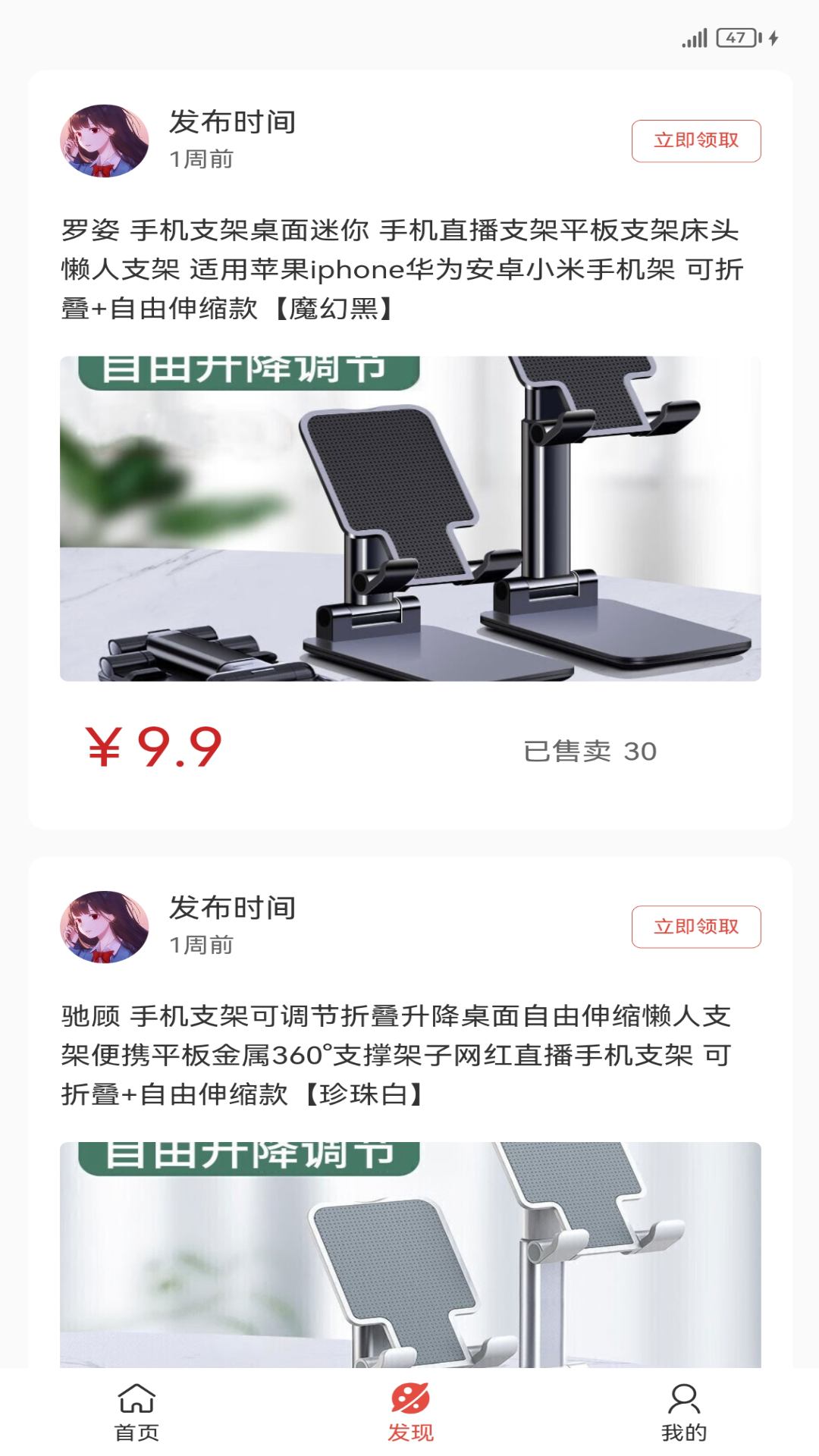Tap the first seller's avatar image
Image resolution: width=819 pixels, height=1456 pixels.
pos(105,142)
